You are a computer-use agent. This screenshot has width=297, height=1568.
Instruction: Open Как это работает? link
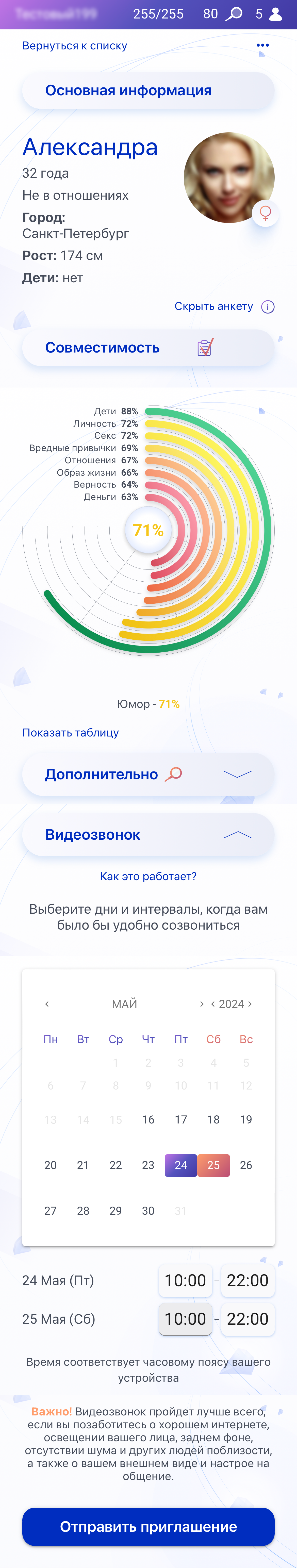tap(148, 877)
